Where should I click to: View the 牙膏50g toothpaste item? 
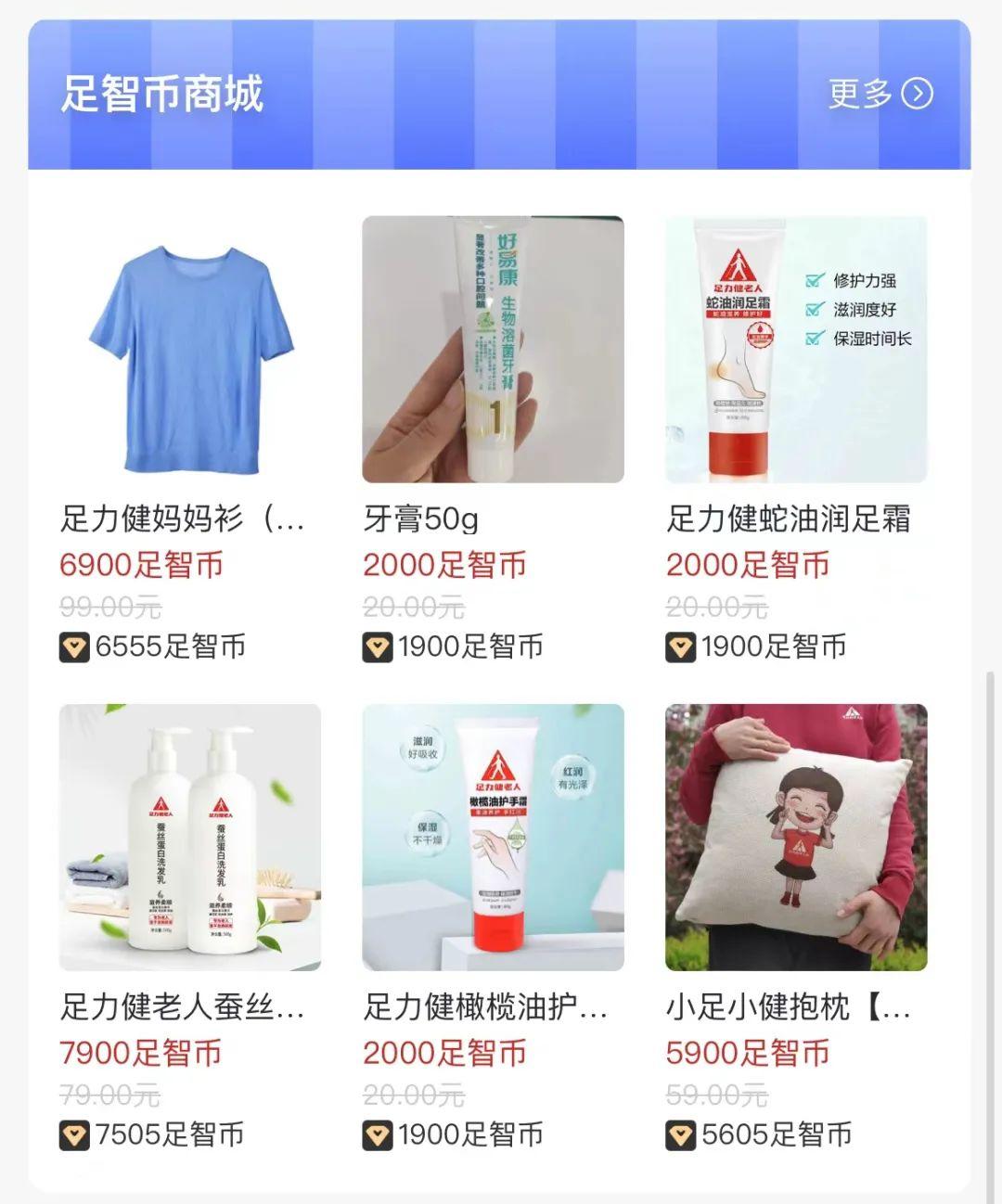pos(493,350)
